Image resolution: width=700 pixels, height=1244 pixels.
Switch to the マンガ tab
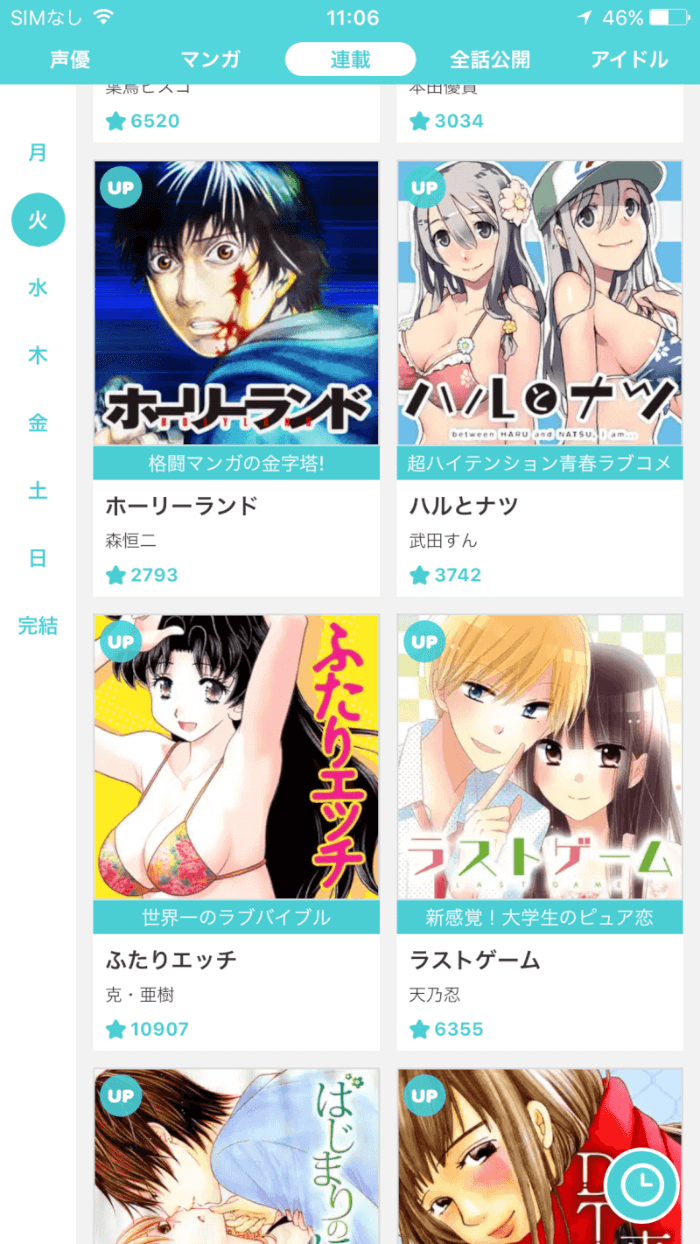tap(210, 59)
